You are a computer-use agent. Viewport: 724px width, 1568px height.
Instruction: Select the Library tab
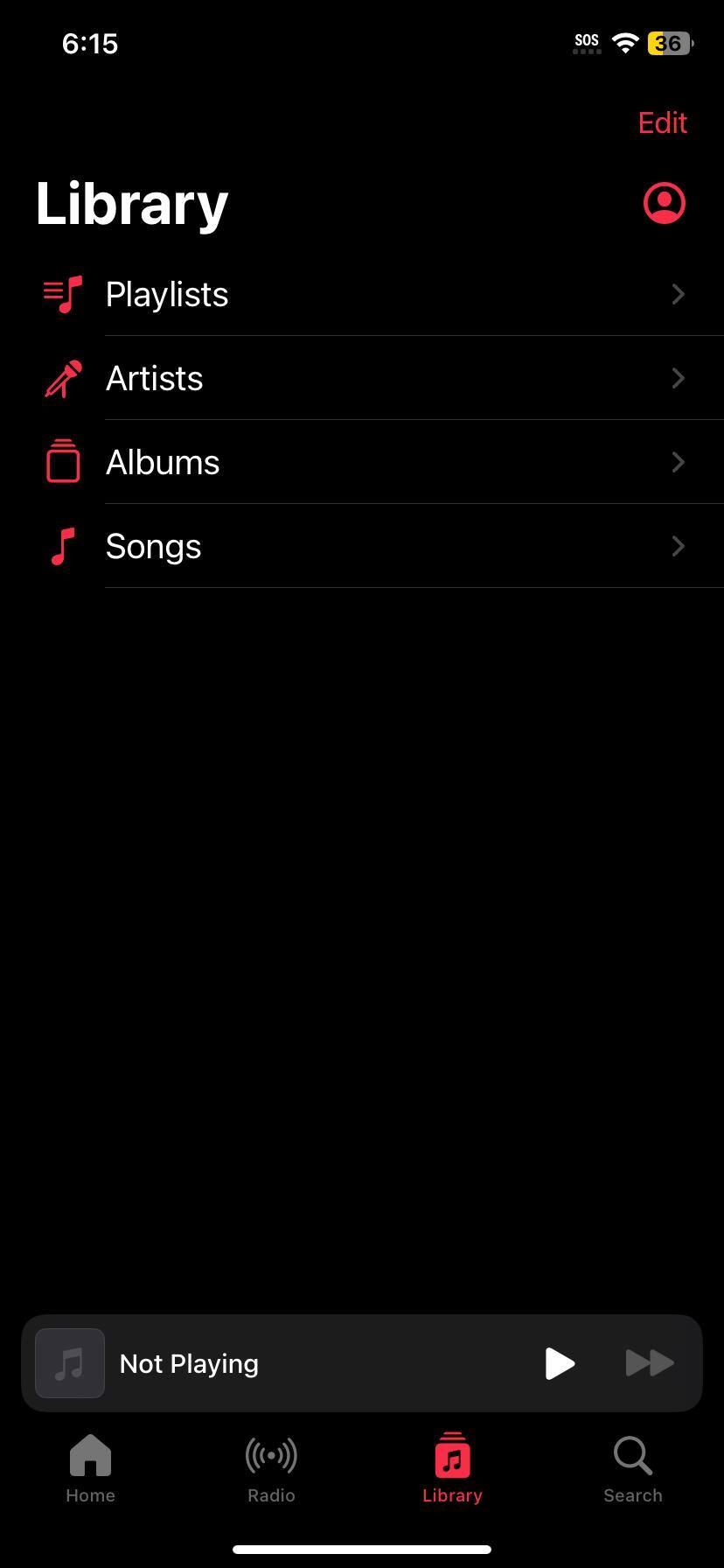coord(452,1470)
